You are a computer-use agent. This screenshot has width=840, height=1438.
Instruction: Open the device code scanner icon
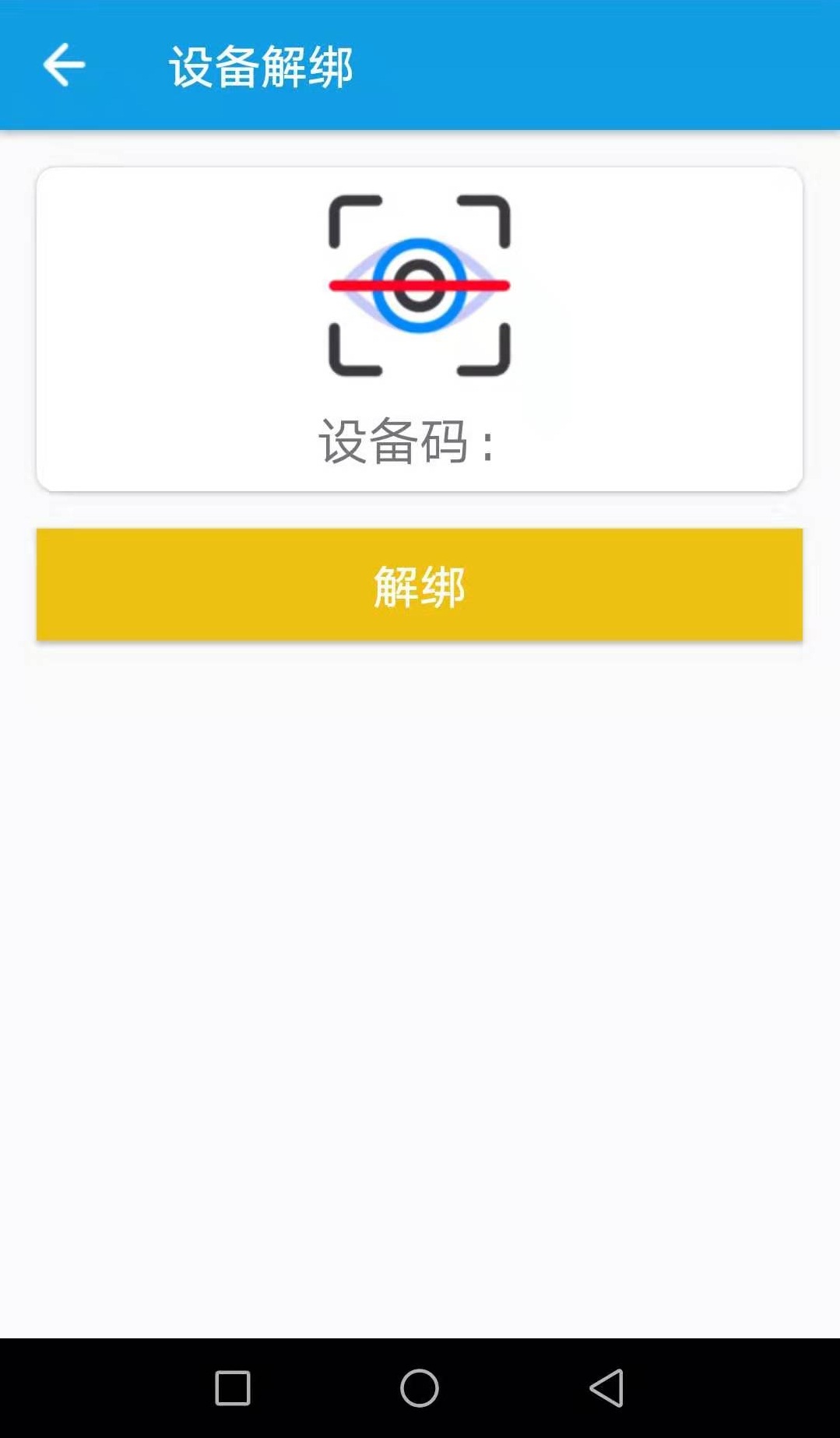(x=419, y=286)
